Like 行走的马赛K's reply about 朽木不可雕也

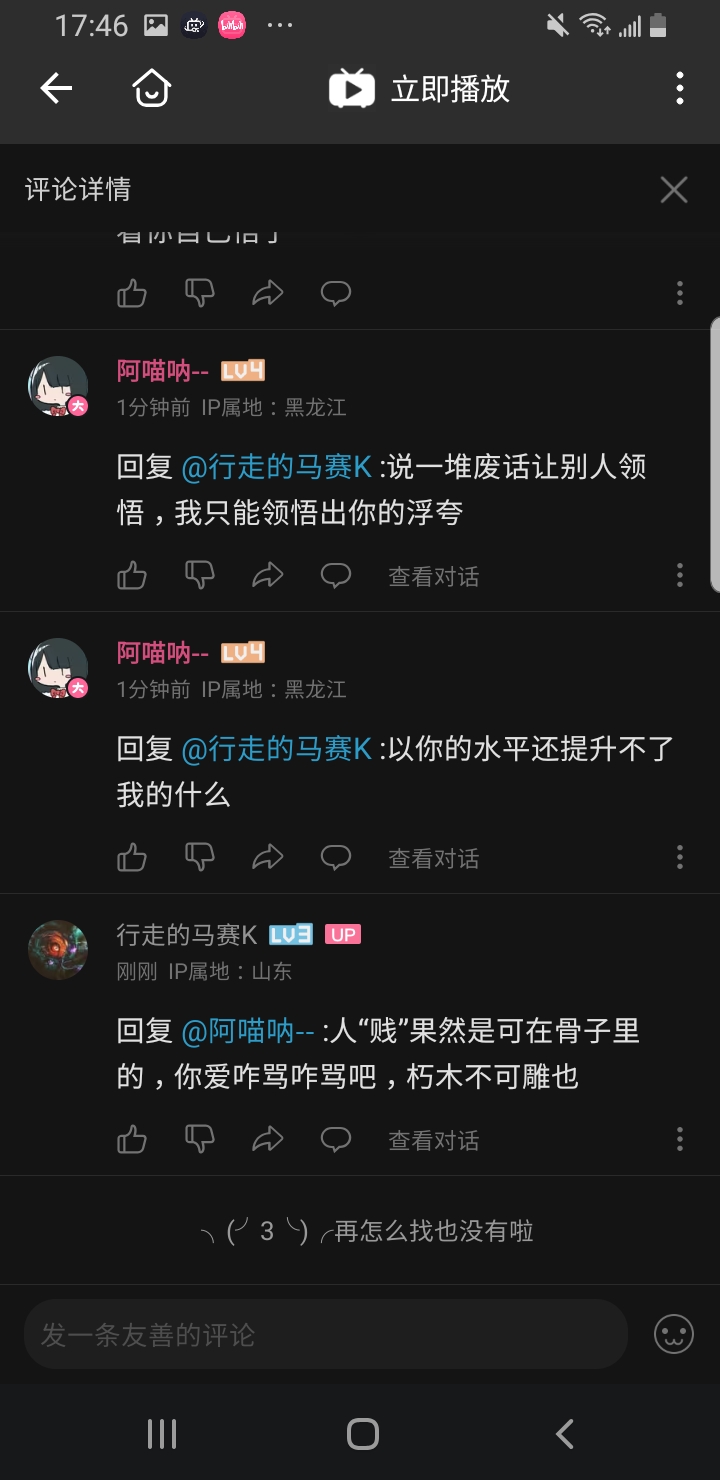tap(132, 1139)
